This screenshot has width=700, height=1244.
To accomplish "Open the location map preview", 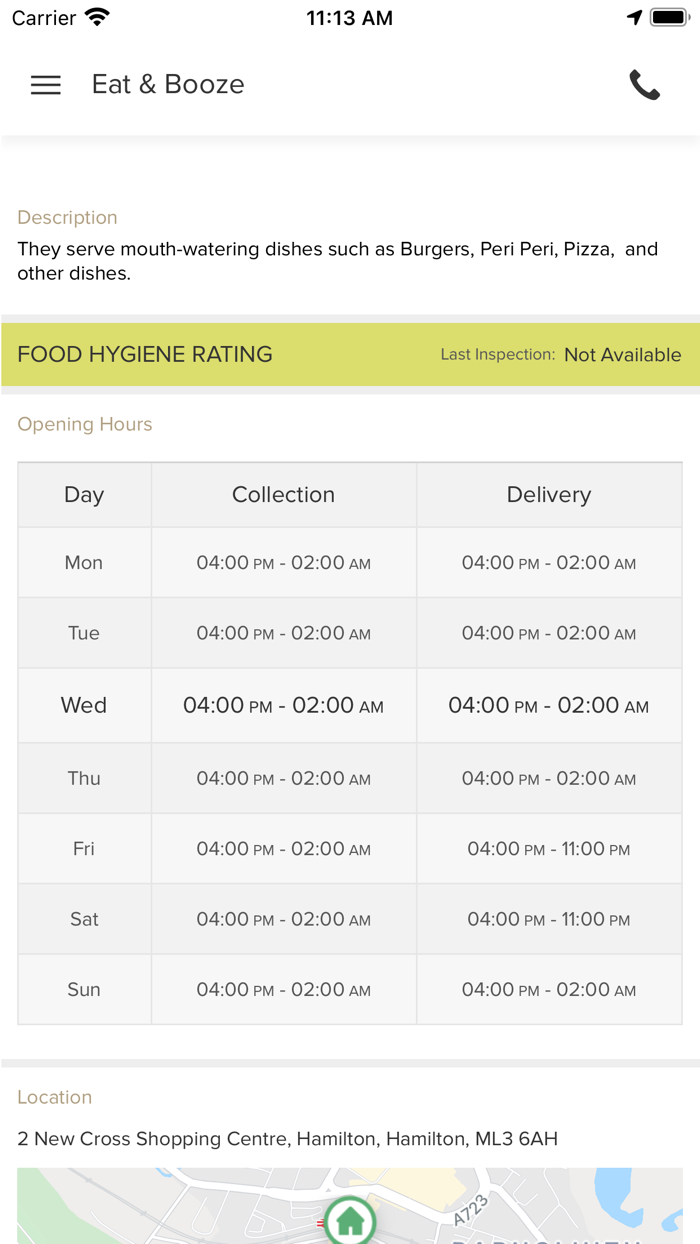I will tap(350, 1206).
